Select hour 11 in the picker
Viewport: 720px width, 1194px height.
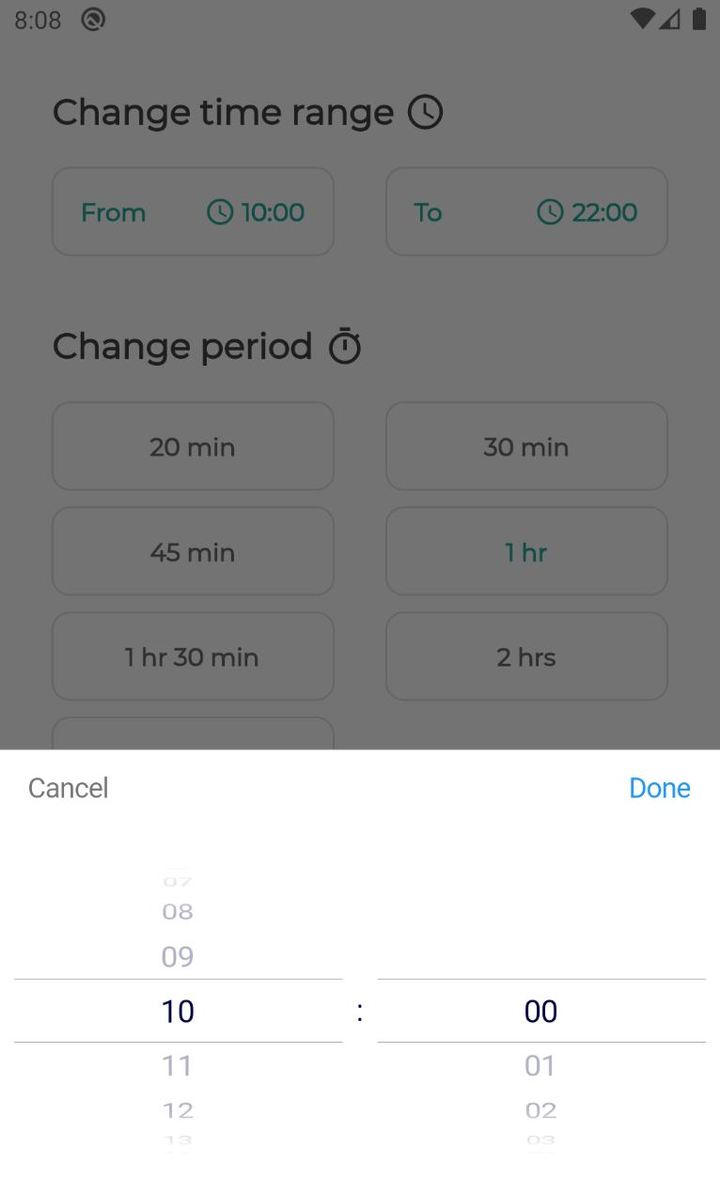178,1066
